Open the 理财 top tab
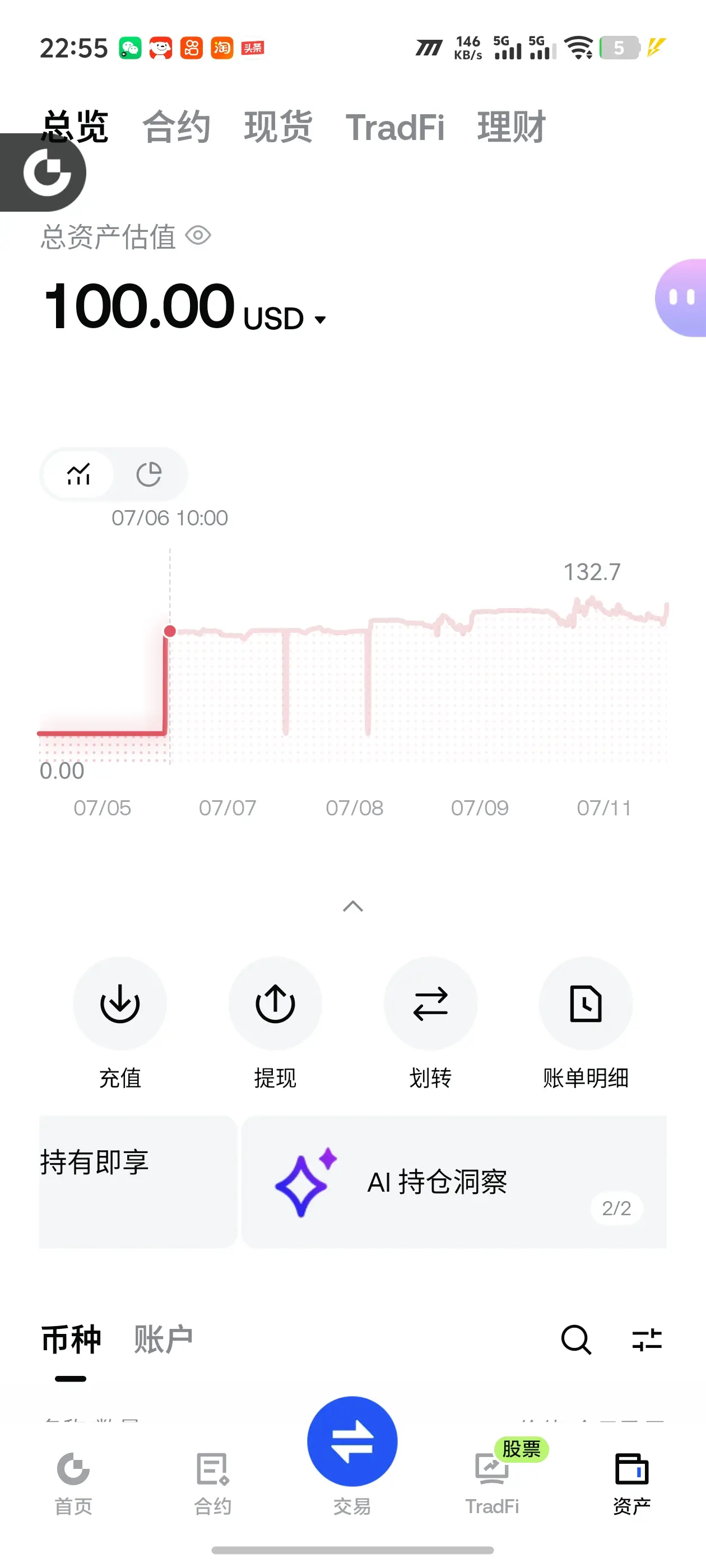Image resolution: width=706 pixels, height=1568 pixels. click(511, 127)
